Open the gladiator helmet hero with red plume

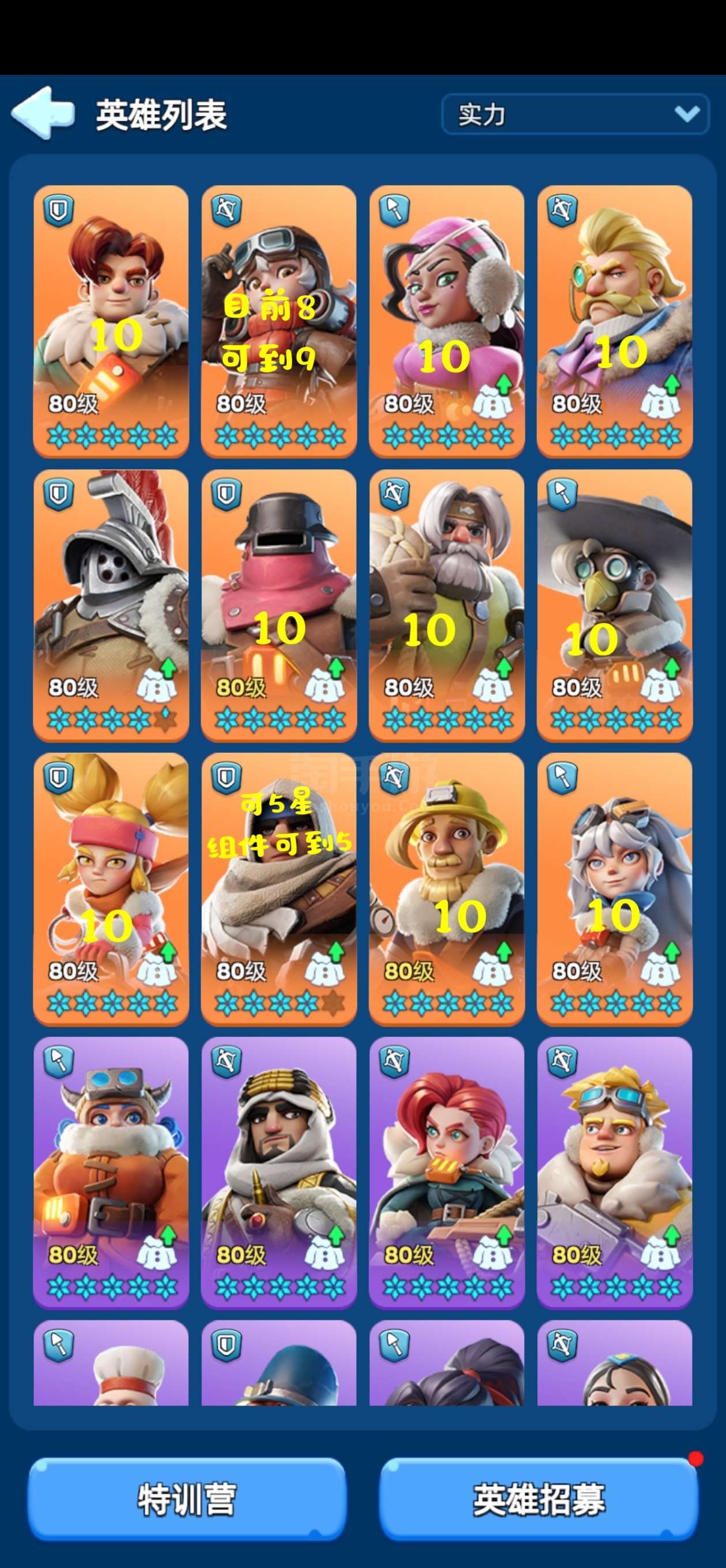(x=111, y=605)
